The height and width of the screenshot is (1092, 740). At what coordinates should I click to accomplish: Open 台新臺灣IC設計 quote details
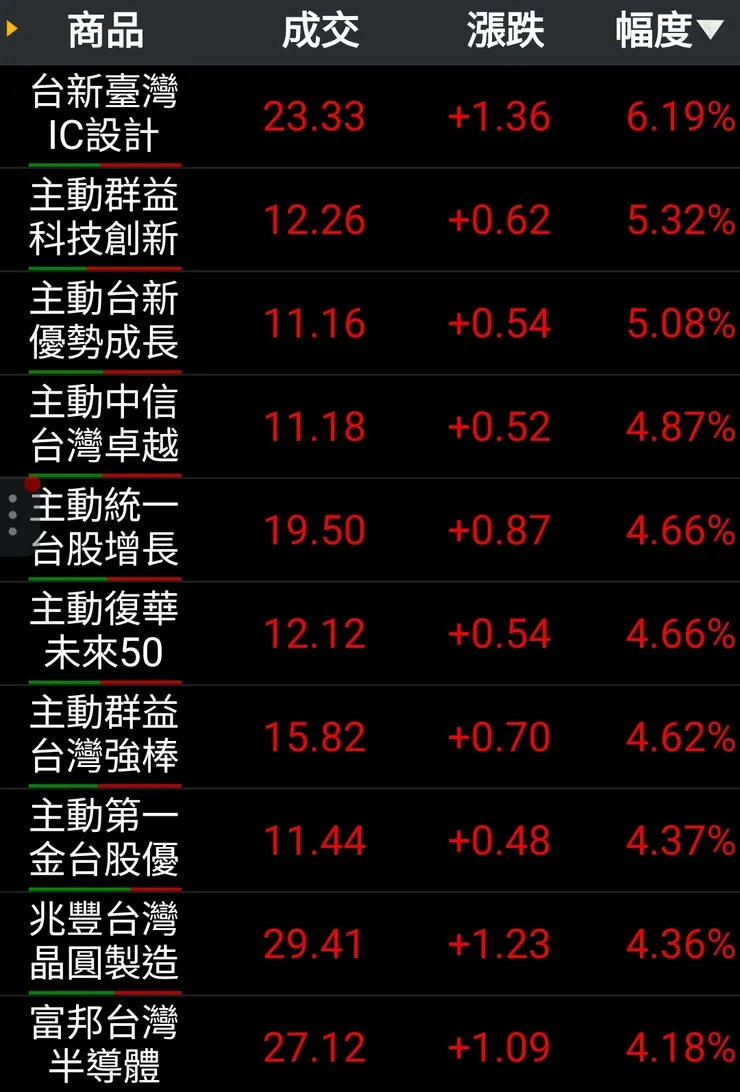point(103,116)
